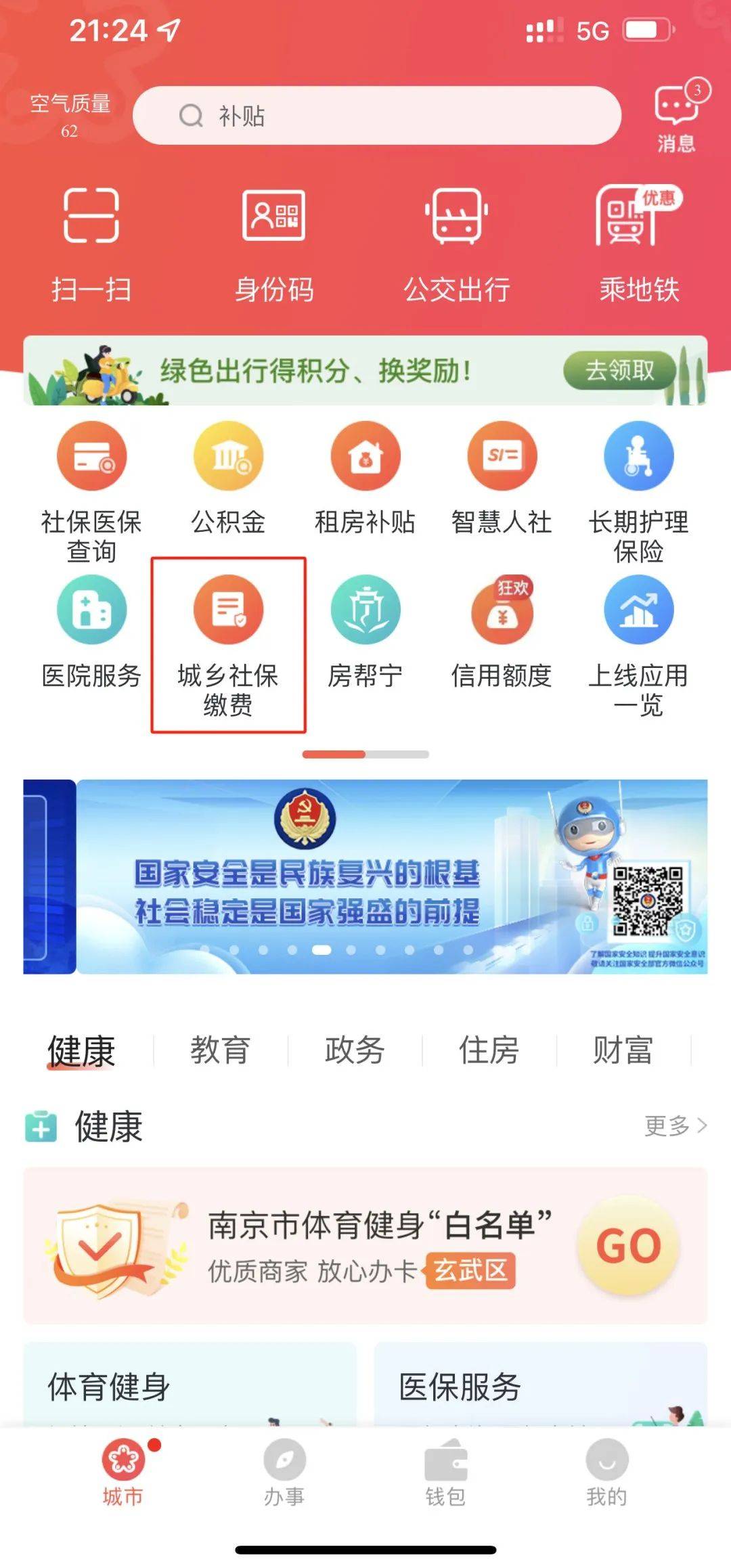Open 身份码 identity code
This screenshot has width=731, height=1568.
coord(274,244)
